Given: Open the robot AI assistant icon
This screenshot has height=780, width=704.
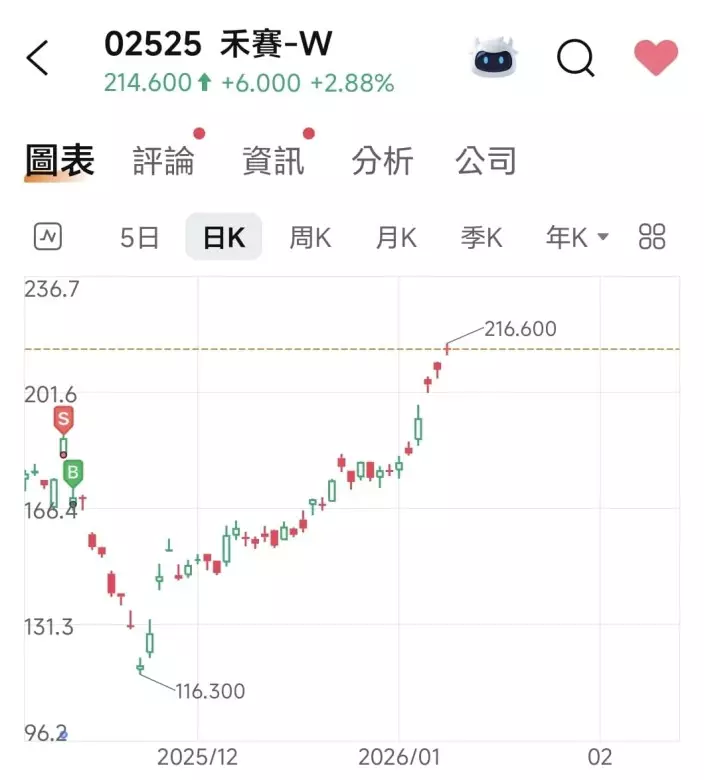Looking at the screenshot, I should [x=496, y=58].
